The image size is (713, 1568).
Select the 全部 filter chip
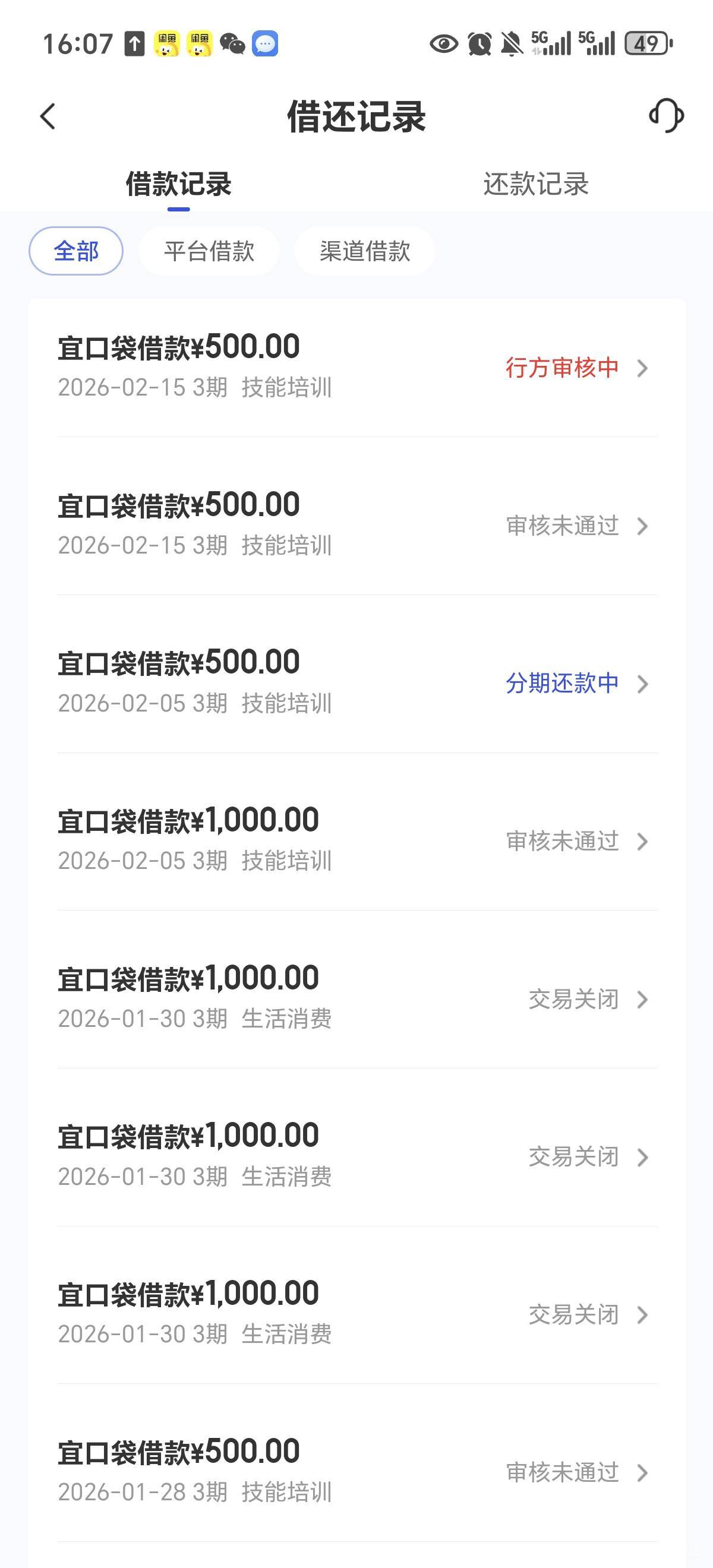click(76, 251)
